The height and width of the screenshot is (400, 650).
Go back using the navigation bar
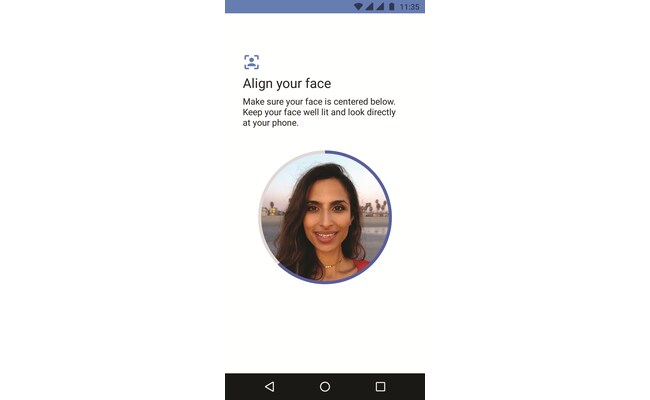point(269,386)
